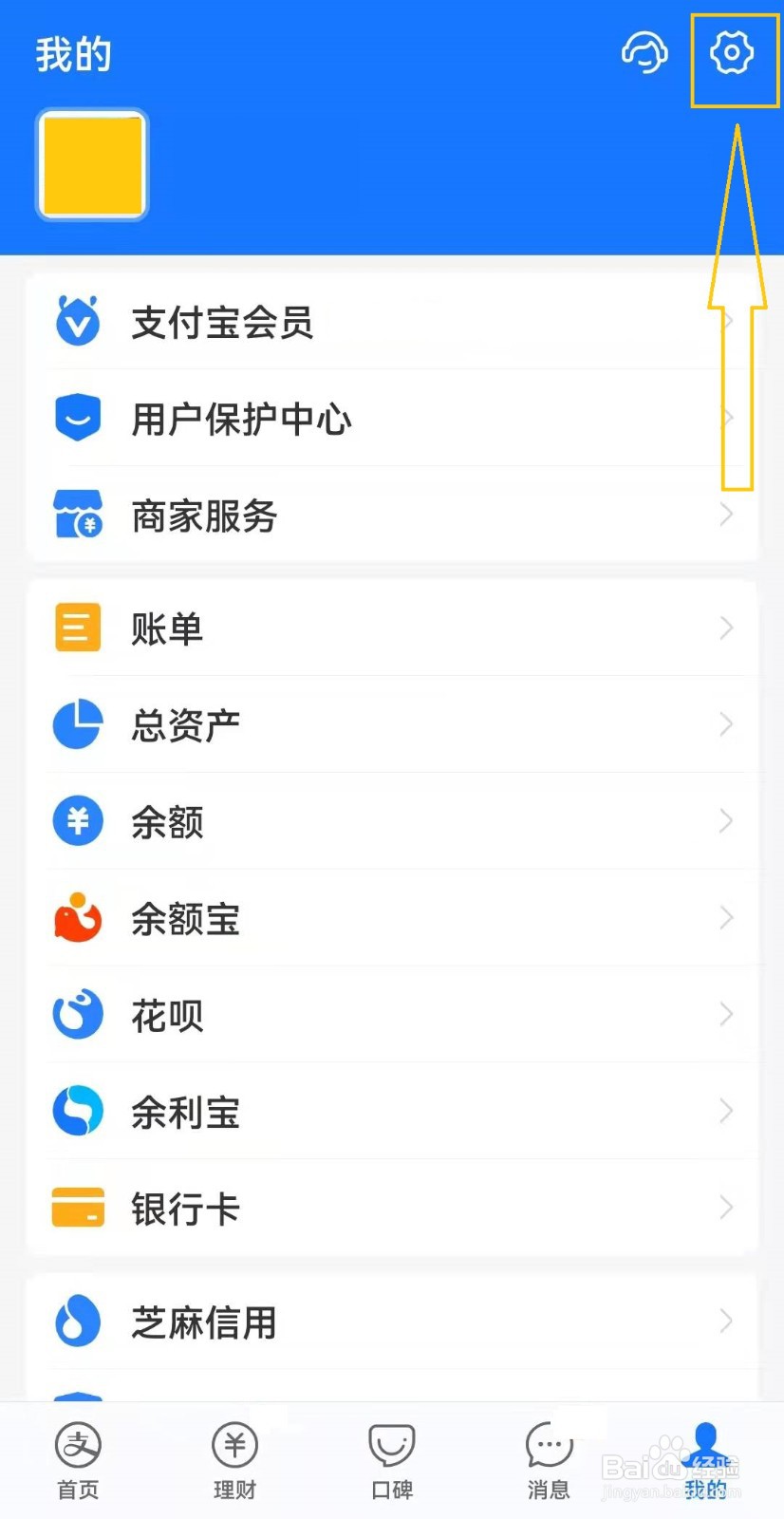Viewport: 784px width, 1519px height.
Task: Select the 用户保护中心 shield icon
Action: [x=77, y=417]
